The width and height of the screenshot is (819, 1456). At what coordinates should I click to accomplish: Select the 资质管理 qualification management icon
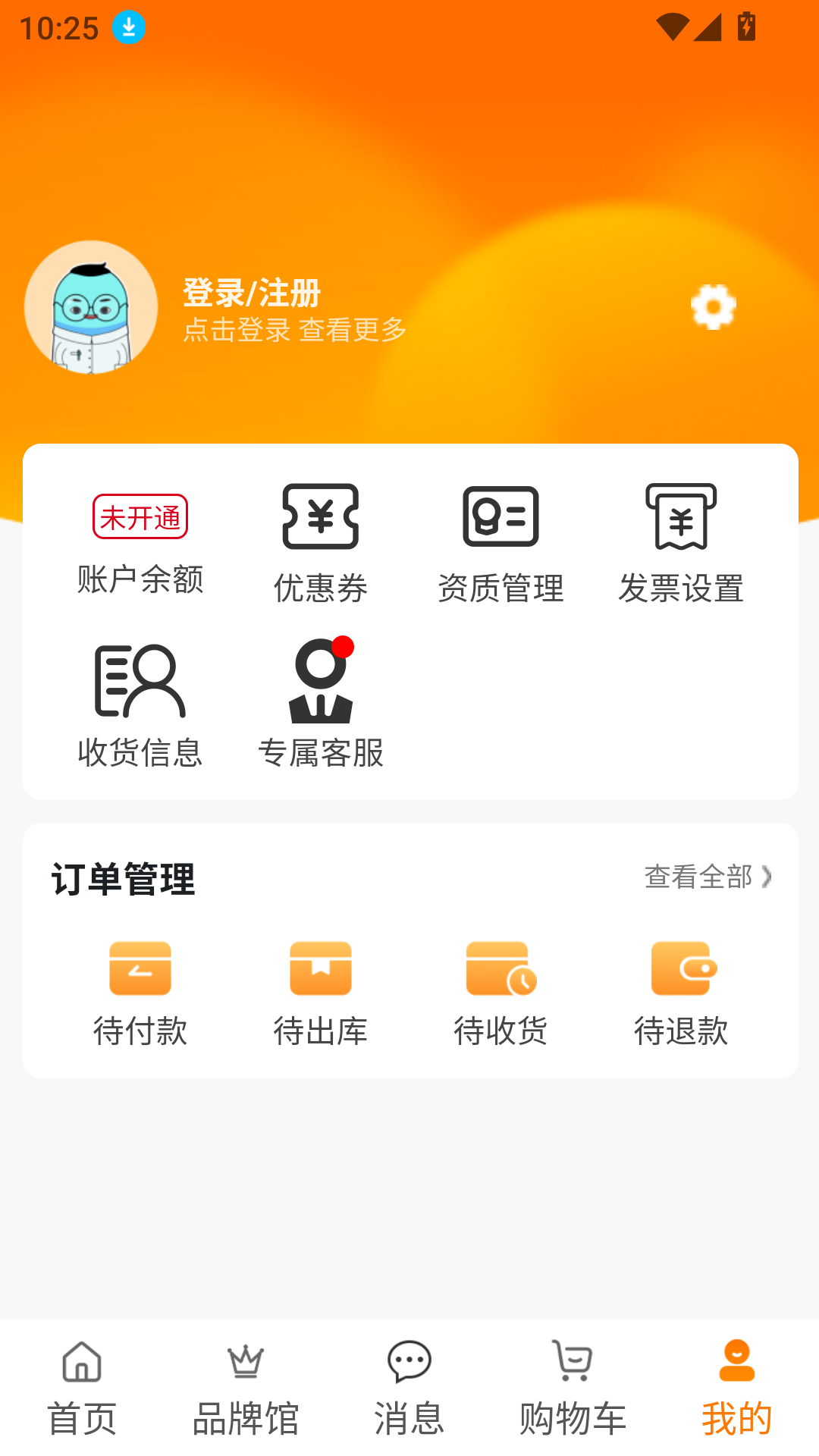click(500, 538)
